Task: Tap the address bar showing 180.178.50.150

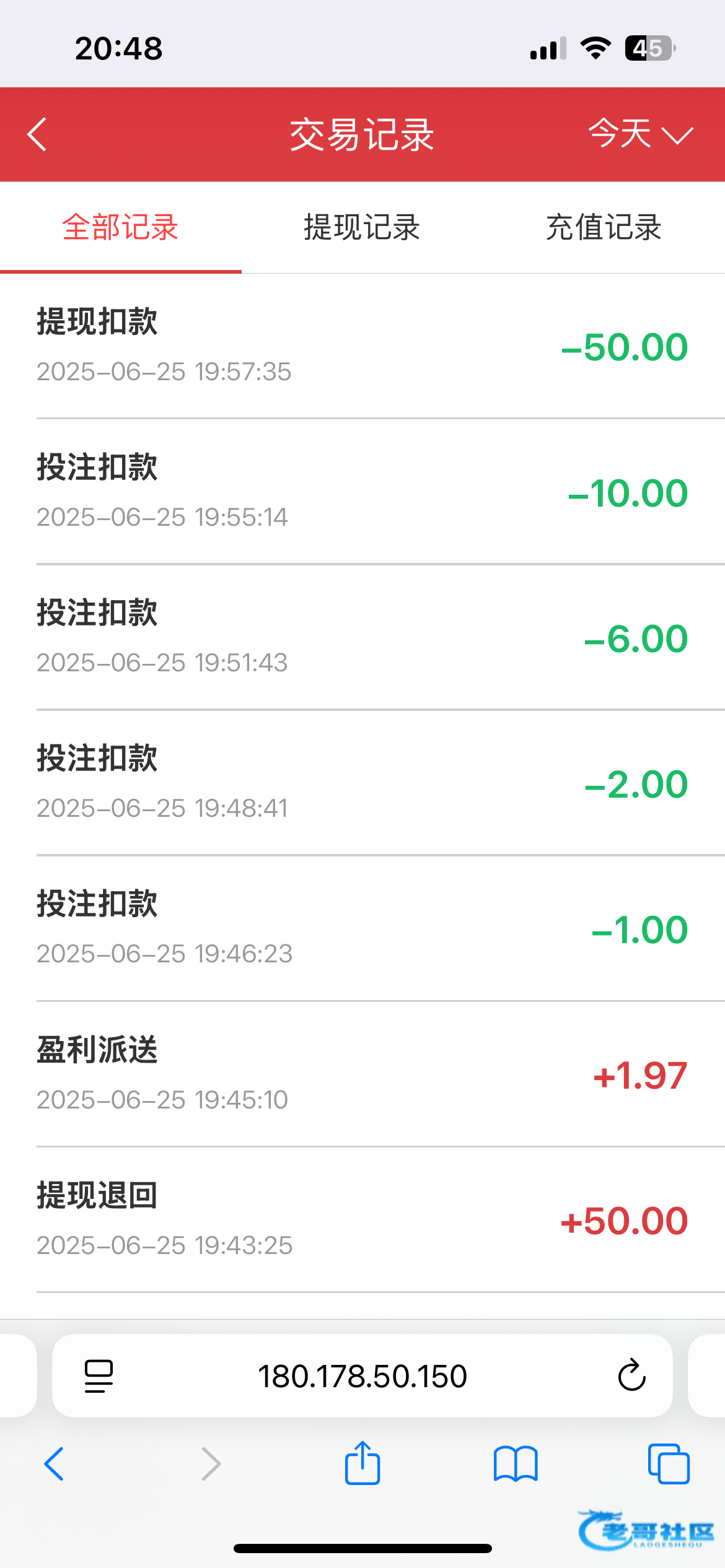Action: [x=362, y=1375]
